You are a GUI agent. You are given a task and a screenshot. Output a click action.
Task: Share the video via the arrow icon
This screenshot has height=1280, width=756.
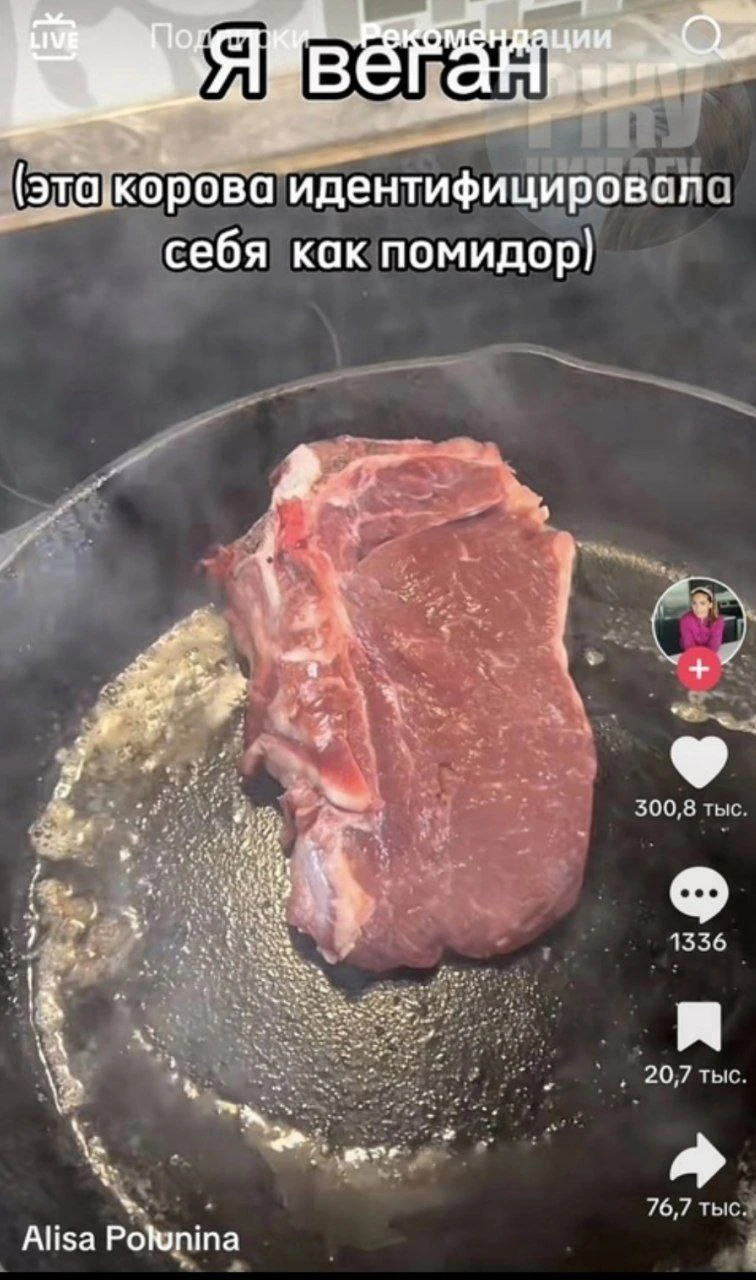point(698,1160)
